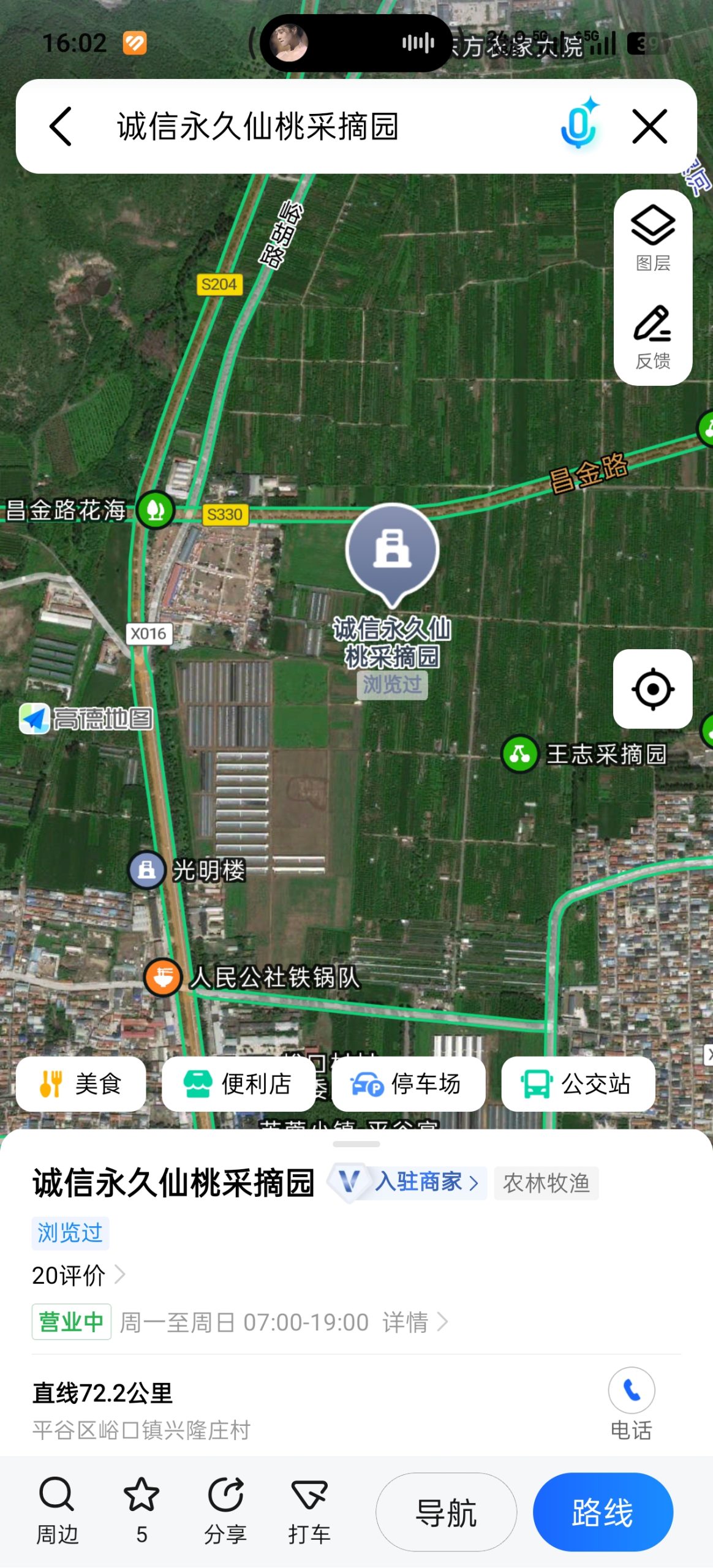Tap the 王志采摘园 cherry marker
The height and width of the screenshot is (1568, 713).
pyautogui.click(x=519, y=755)
